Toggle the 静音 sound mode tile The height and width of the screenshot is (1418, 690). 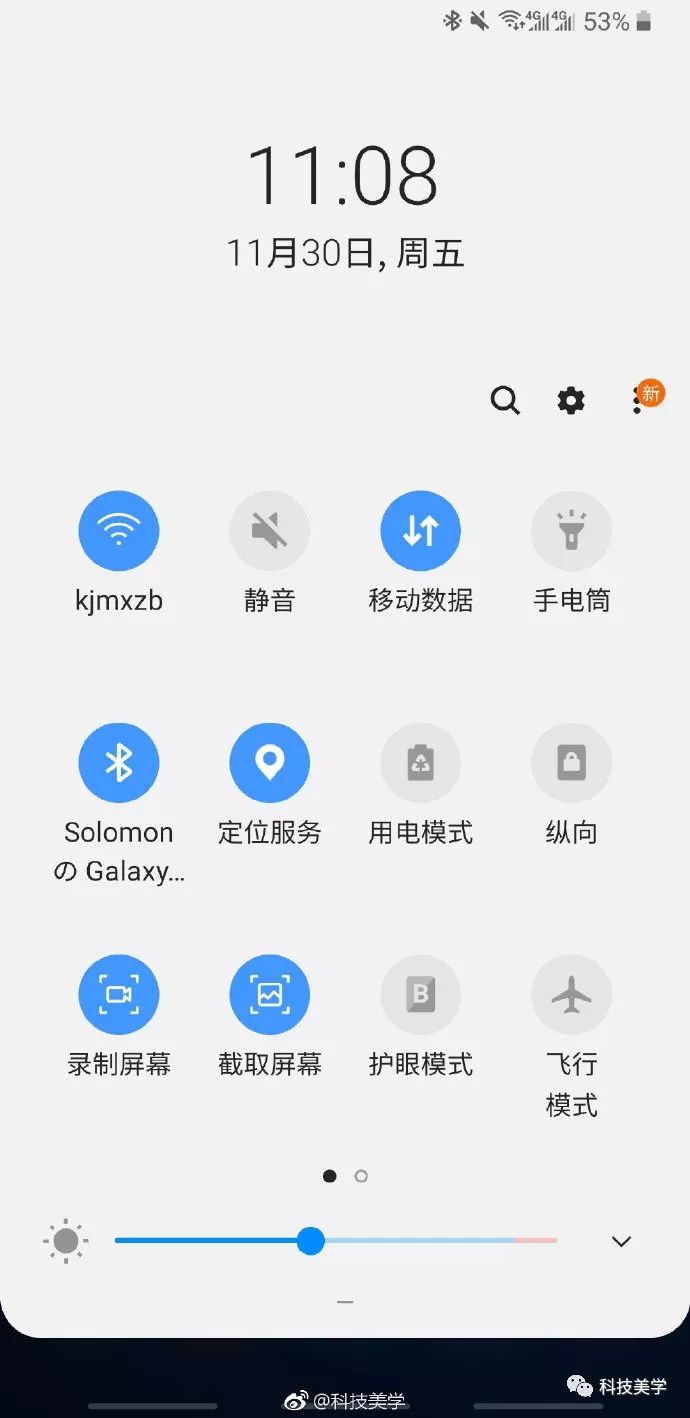click(270, 531)
